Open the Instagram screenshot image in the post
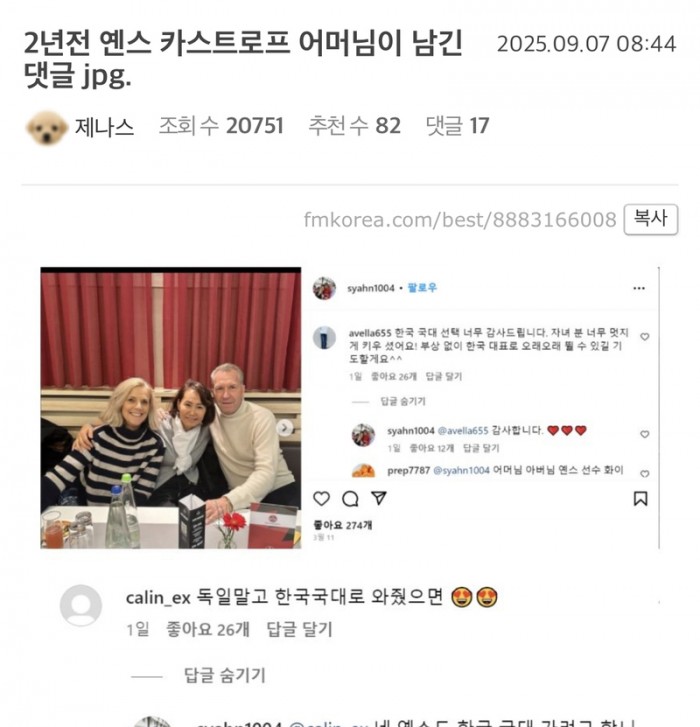This screenshot has height=727, width=700. click(x=350, y=407)
